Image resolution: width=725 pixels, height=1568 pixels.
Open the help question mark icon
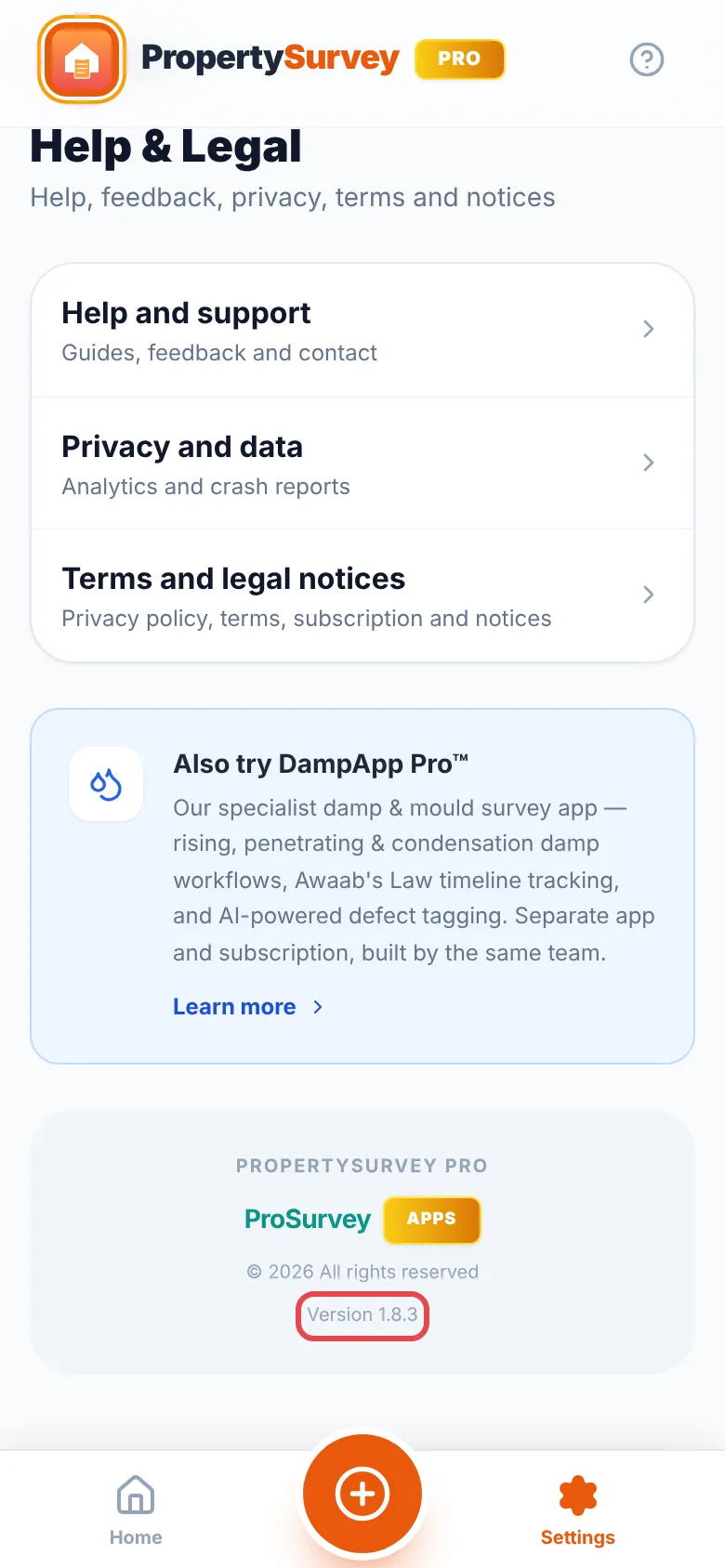pyautogui.click(x=646, y=59)
